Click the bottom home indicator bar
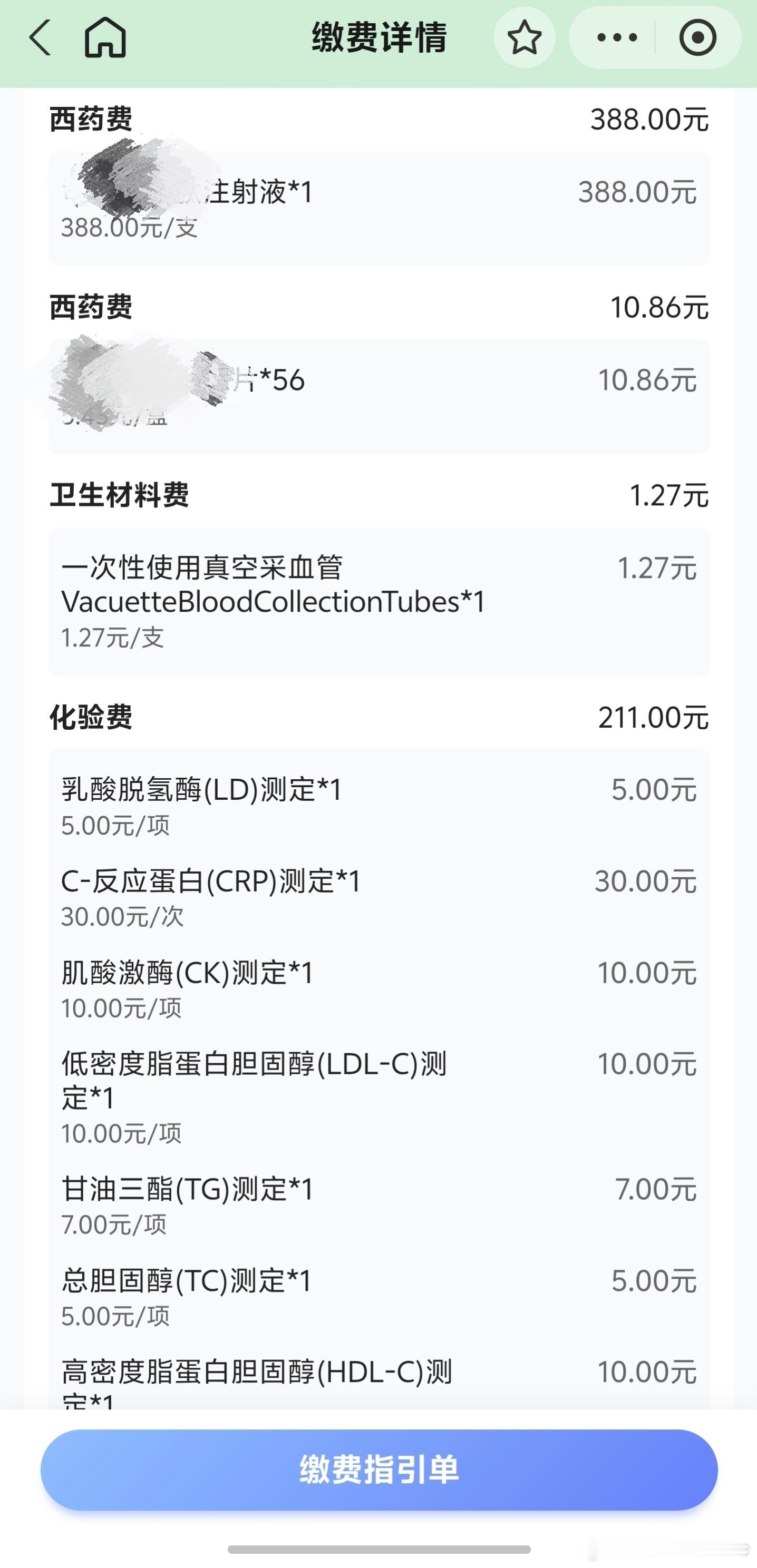Image resolution: width=757 pixels, height=1568 pixels. tap(378, 1549)
